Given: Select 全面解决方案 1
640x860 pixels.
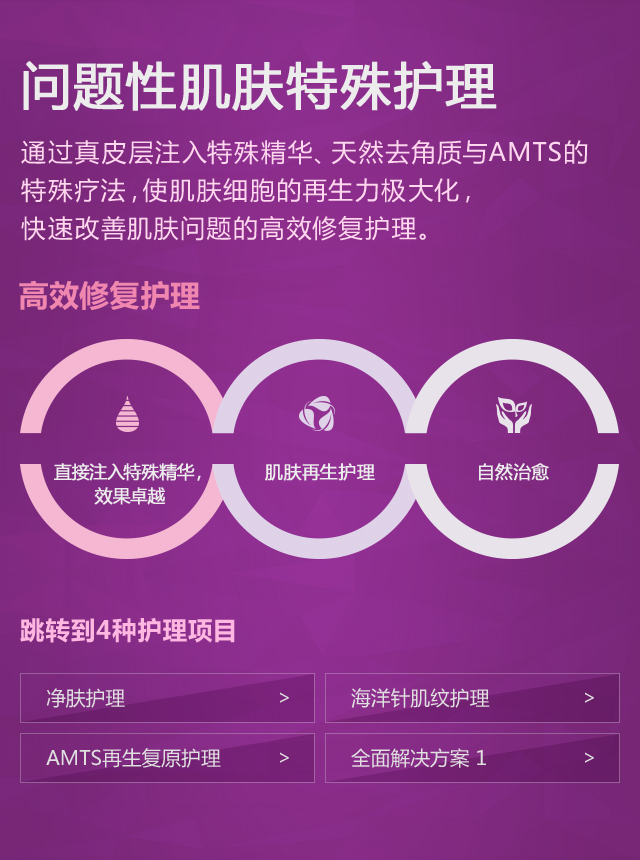Looking at the screenshot, I should click(472, 758).
